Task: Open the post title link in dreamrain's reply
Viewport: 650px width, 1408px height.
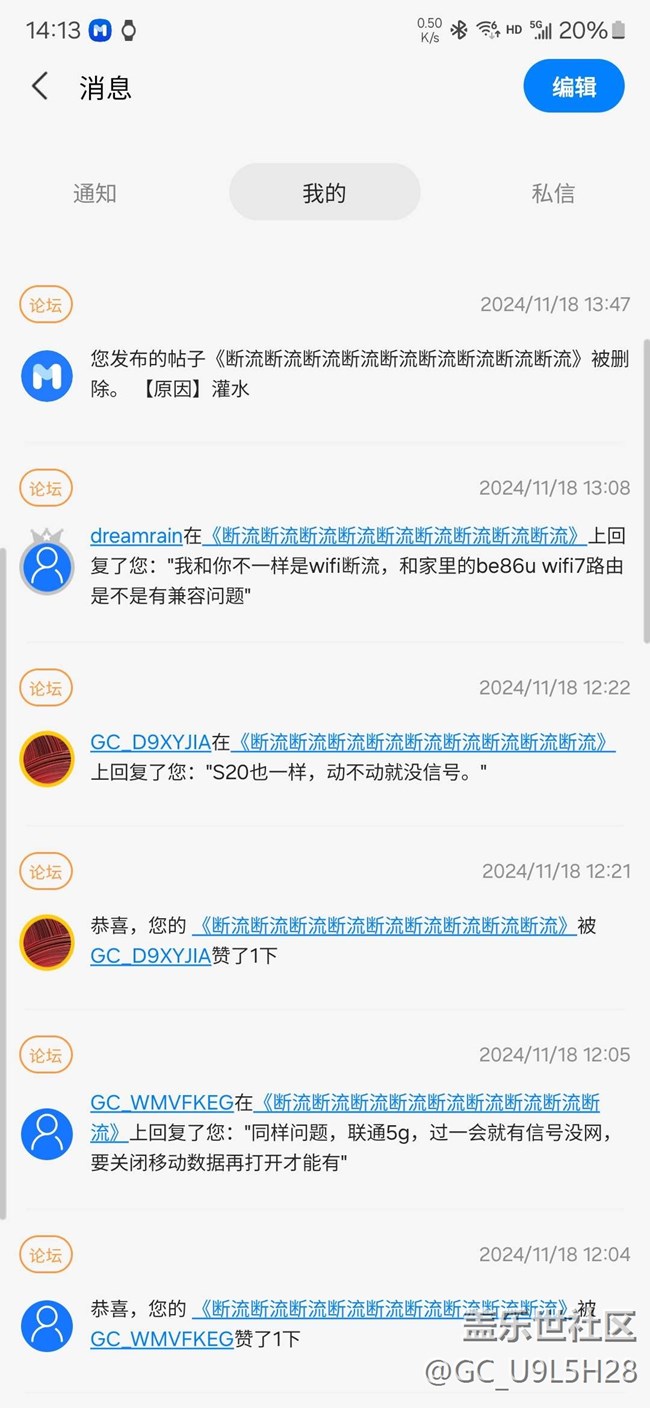Action: click(395, 536)
